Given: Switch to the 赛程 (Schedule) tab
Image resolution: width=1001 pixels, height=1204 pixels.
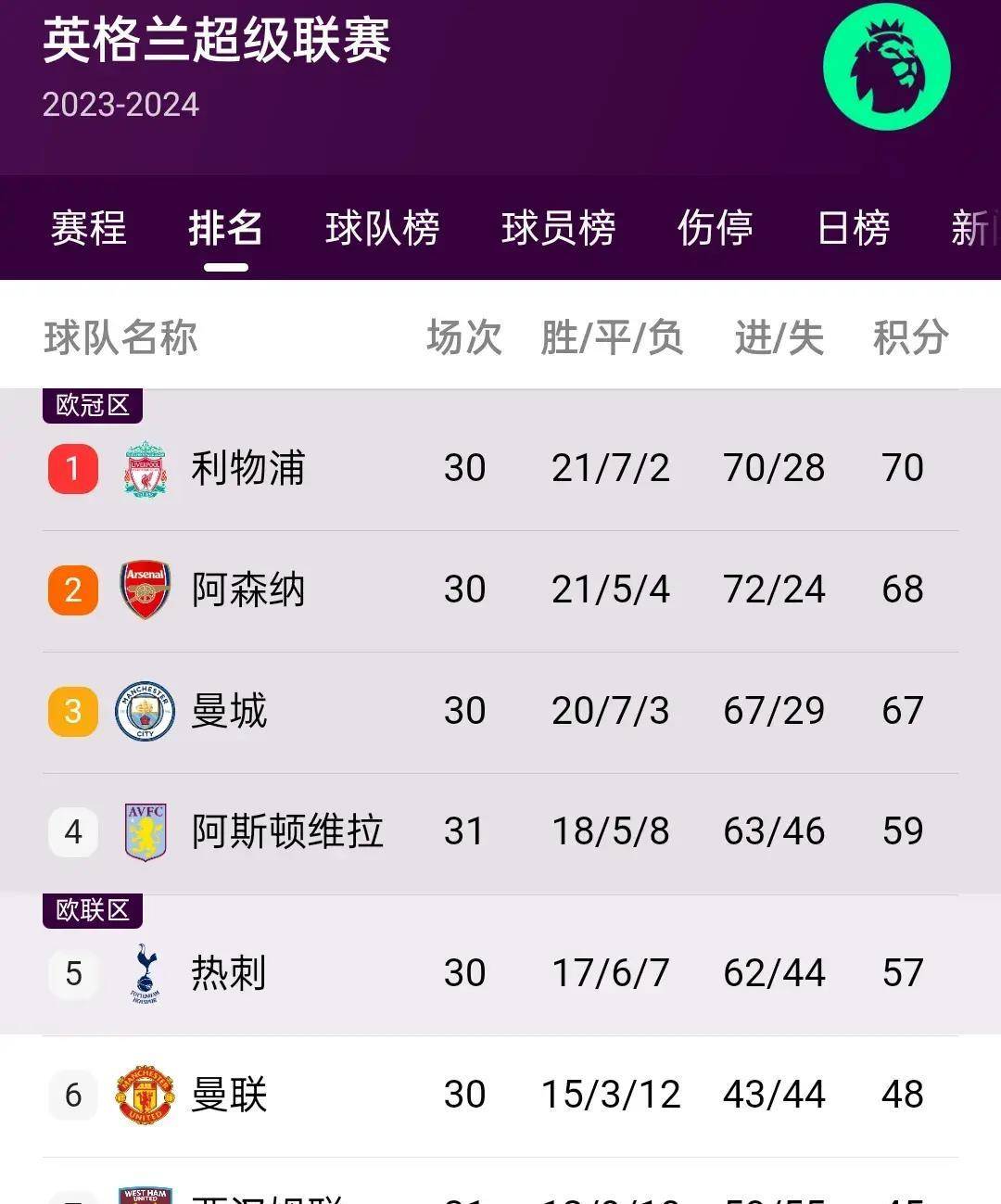Looking at the screenshot, I should click(x=88, y=229).
